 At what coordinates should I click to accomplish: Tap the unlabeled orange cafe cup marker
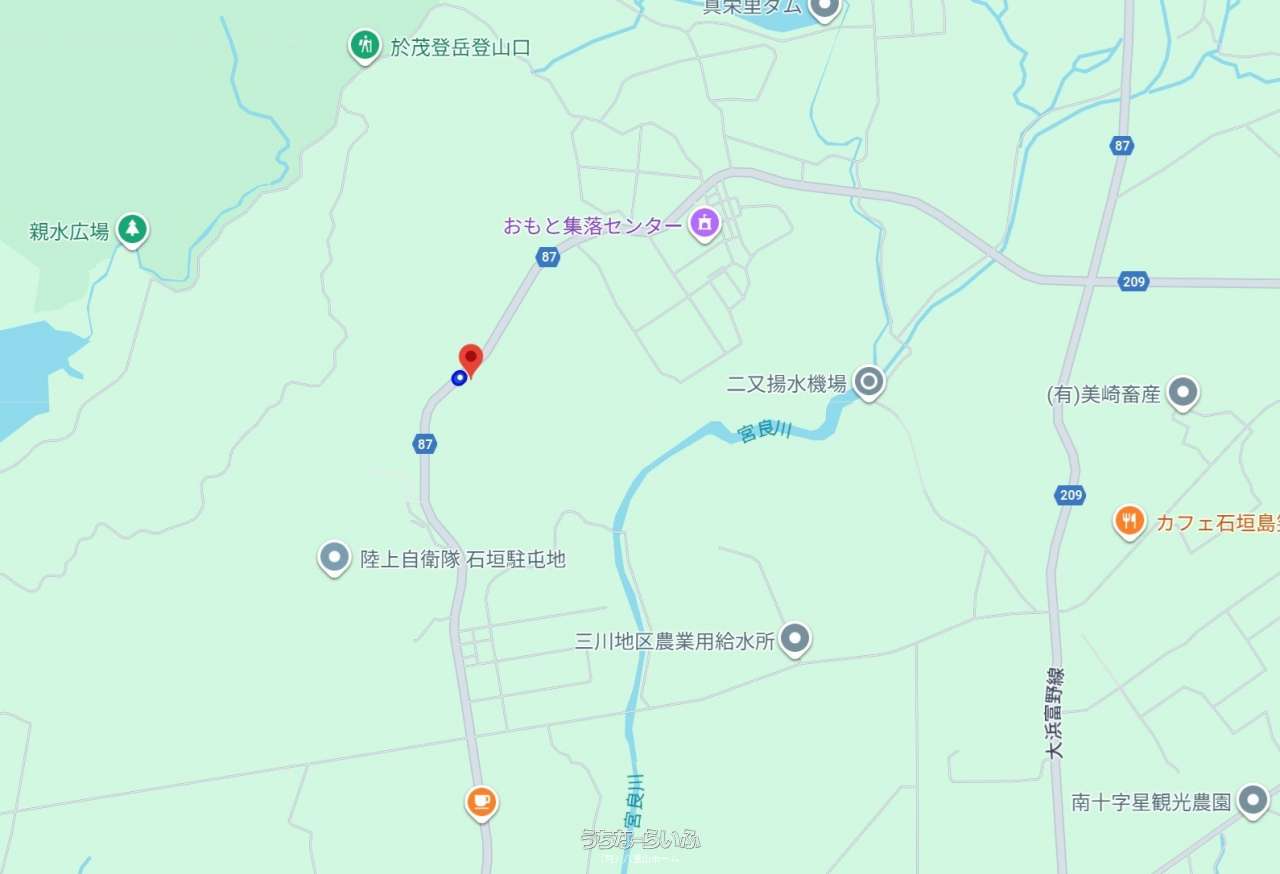click(481, 801)
